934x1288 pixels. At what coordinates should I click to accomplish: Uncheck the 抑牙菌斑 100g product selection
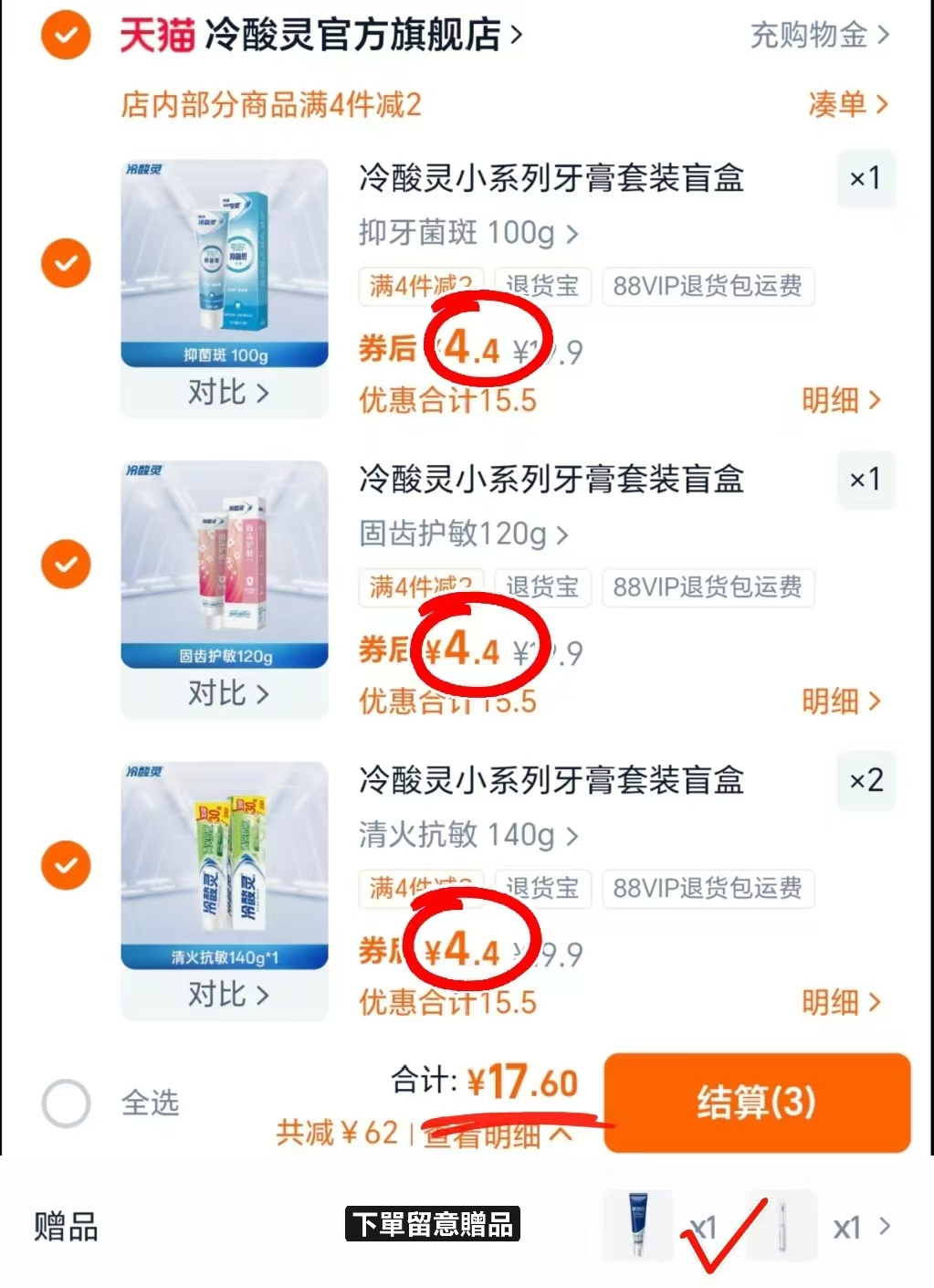tap(65, 262)
